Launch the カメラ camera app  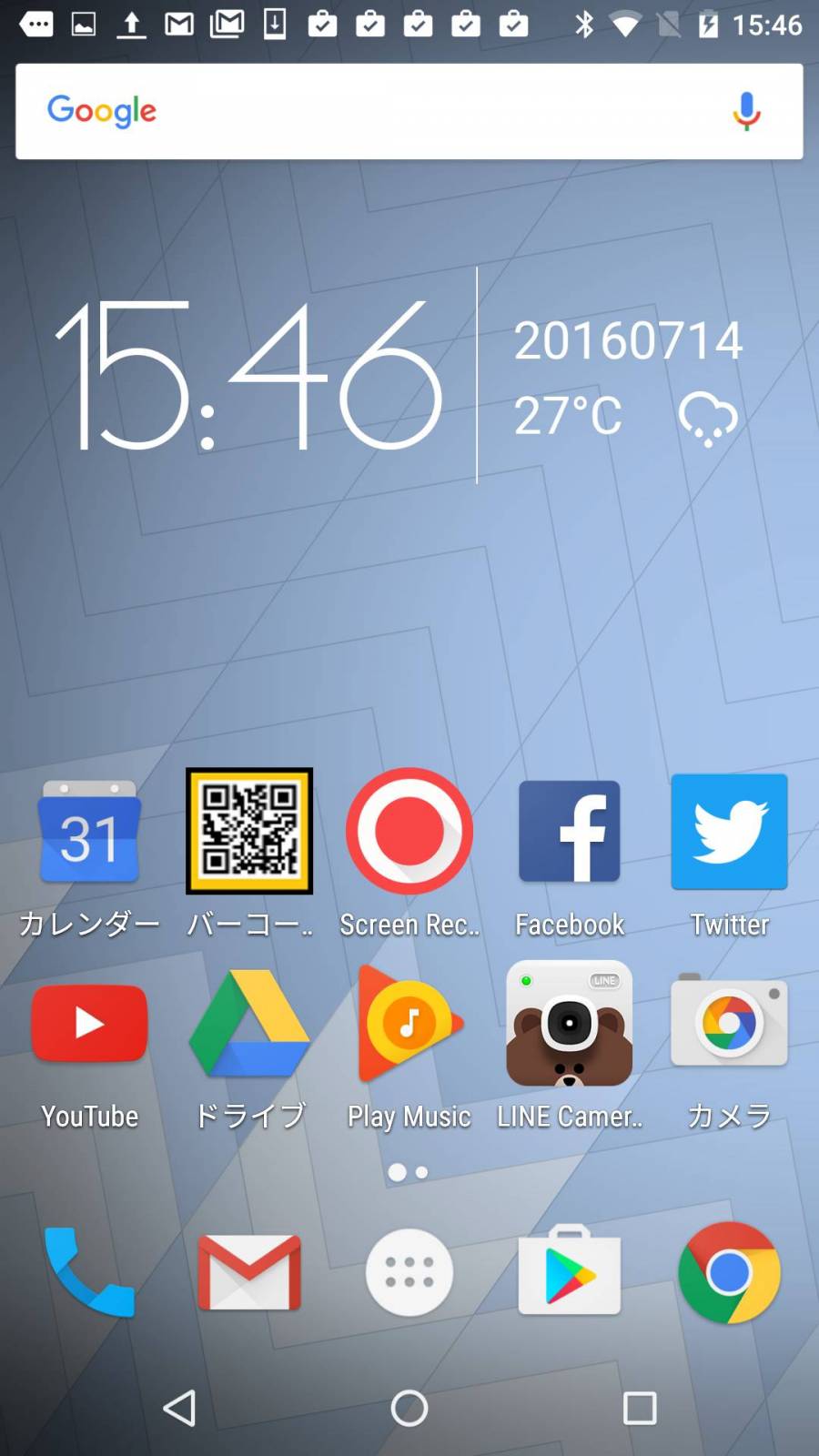(x=729, y=1024)
